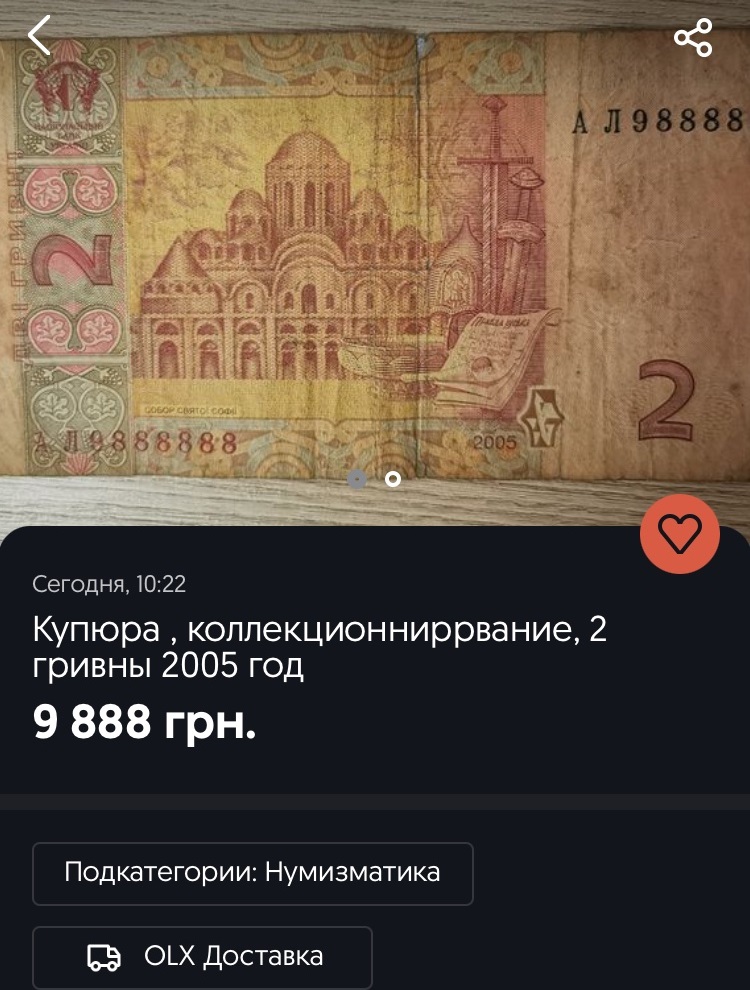Tap the first gray pagination dot
The height and width of the screenshot is (990, 750).
coord(358,480)
